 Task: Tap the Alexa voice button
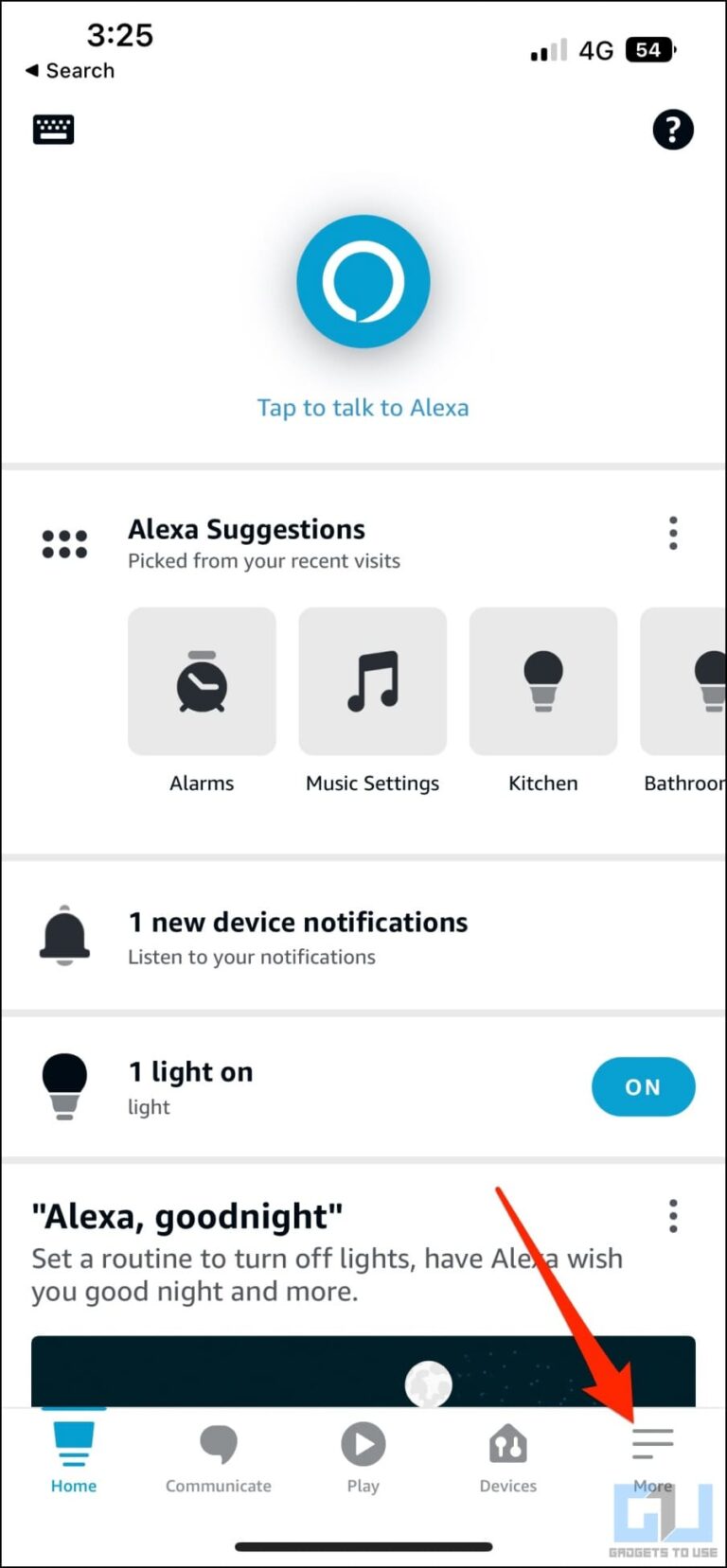(363, 281)
